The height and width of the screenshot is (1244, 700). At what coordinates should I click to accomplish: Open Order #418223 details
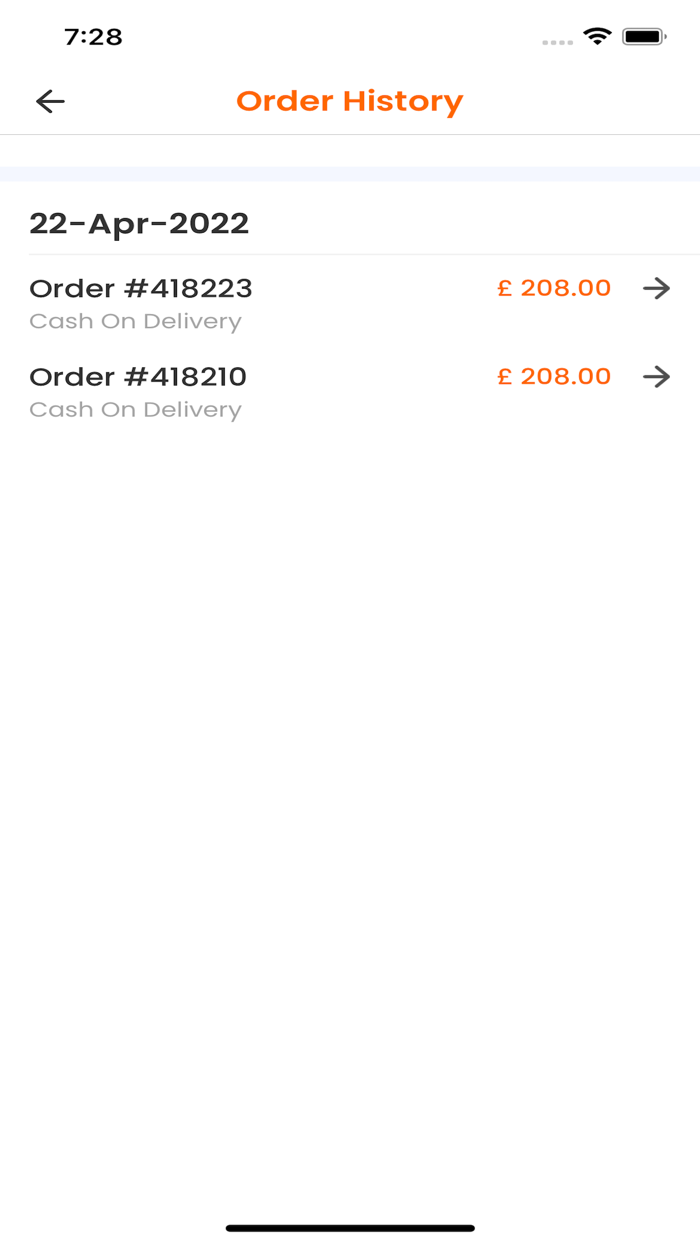(x=656, y=289)
